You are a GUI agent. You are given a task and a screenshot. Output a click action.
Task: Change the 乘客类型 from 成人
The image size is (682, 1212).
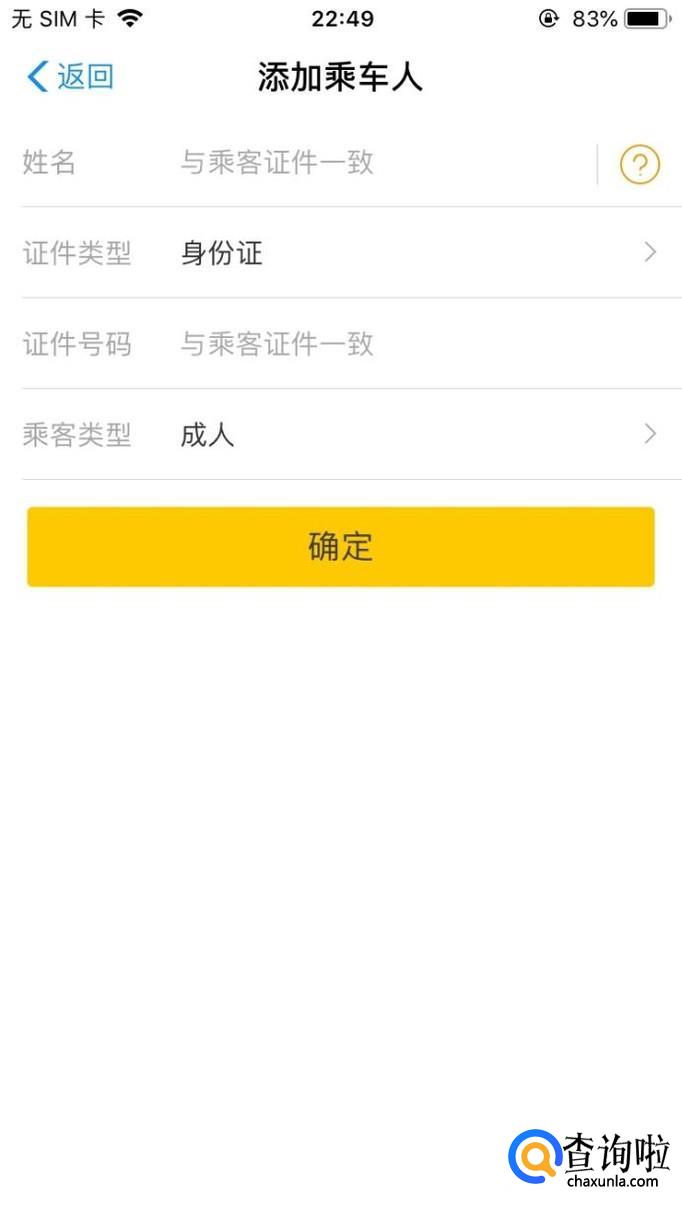point(410,435)
